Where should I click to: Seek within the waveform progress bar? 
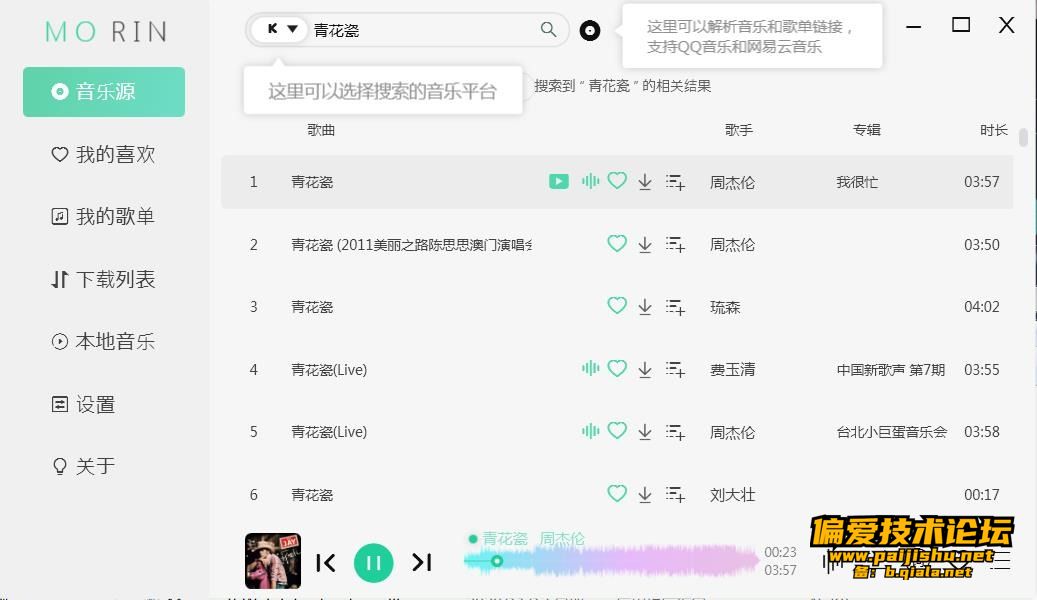[x=610, y=561]
